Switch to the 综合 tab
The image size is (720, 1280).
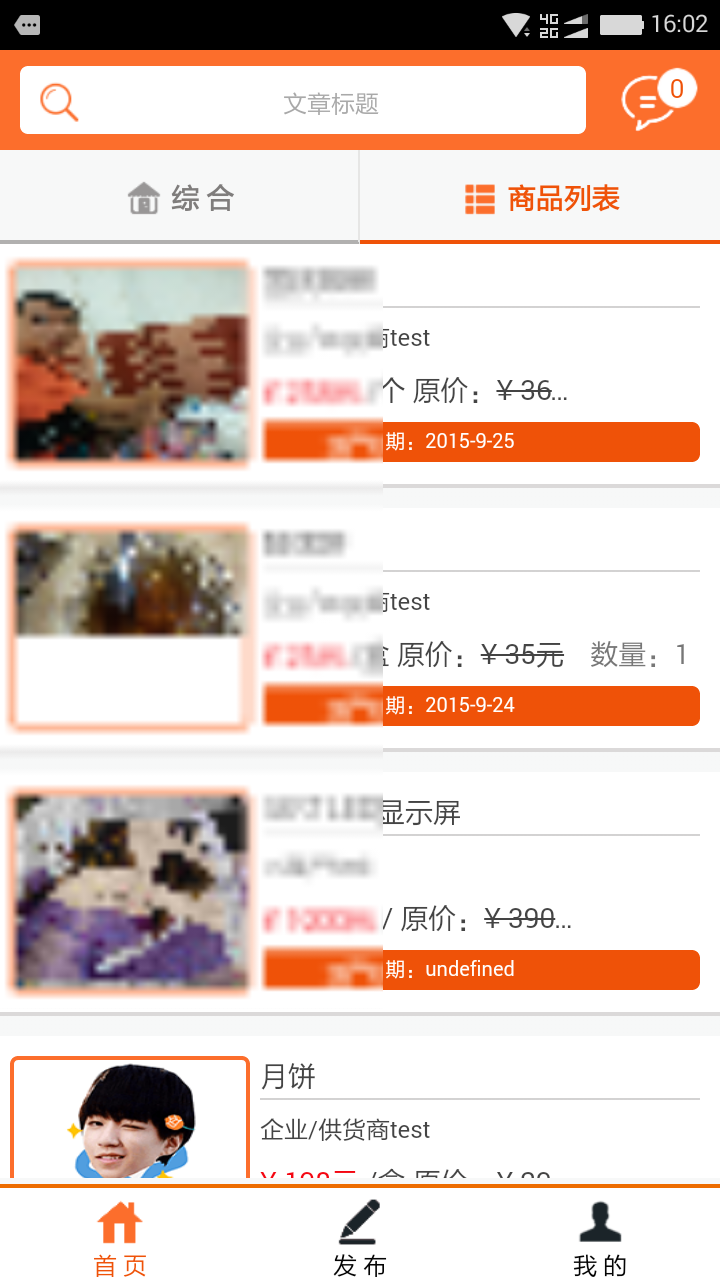(180, 198)
